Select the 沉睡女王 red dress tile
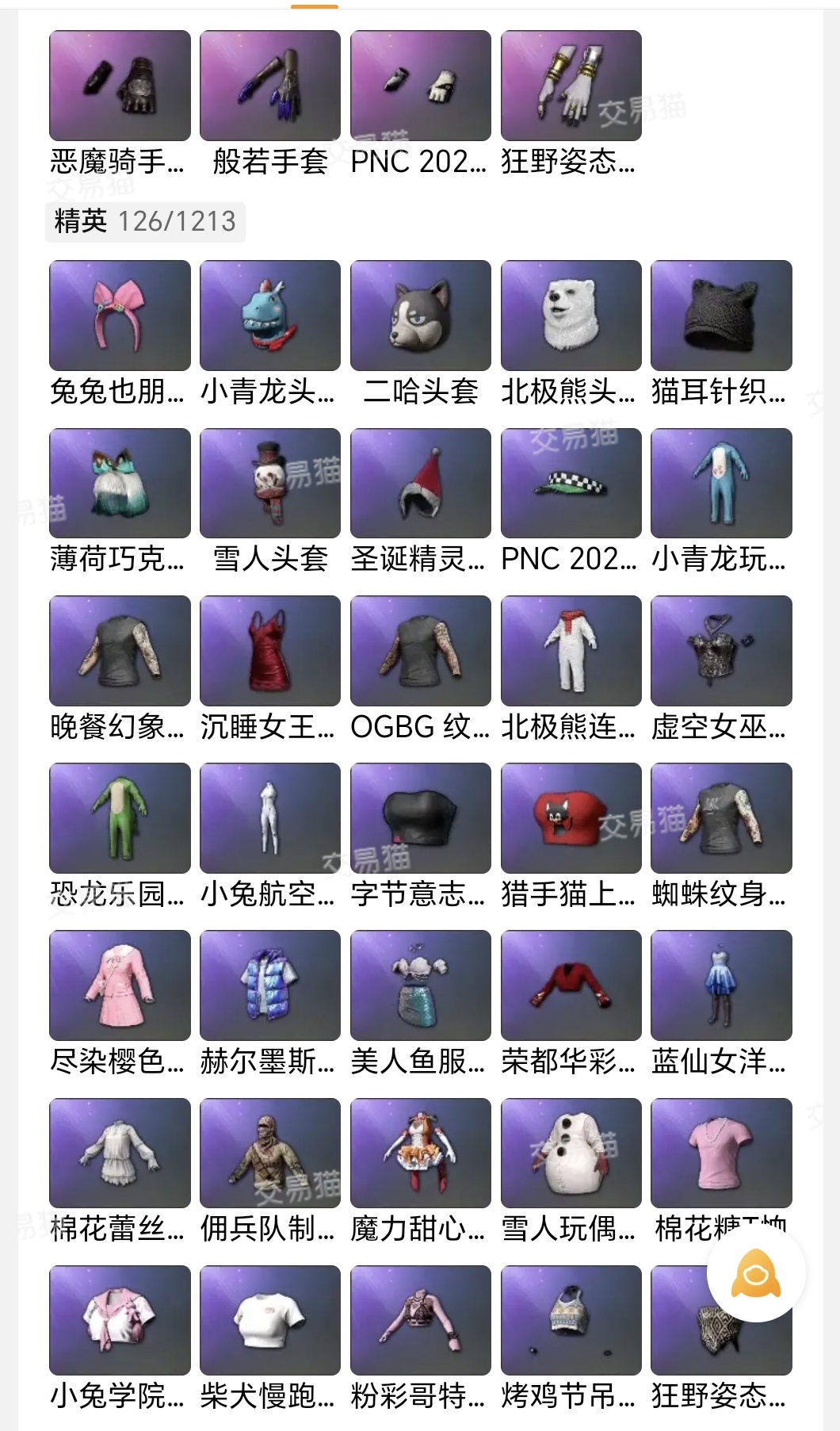Screen dimensions: 840x1431 coord(270,650)
